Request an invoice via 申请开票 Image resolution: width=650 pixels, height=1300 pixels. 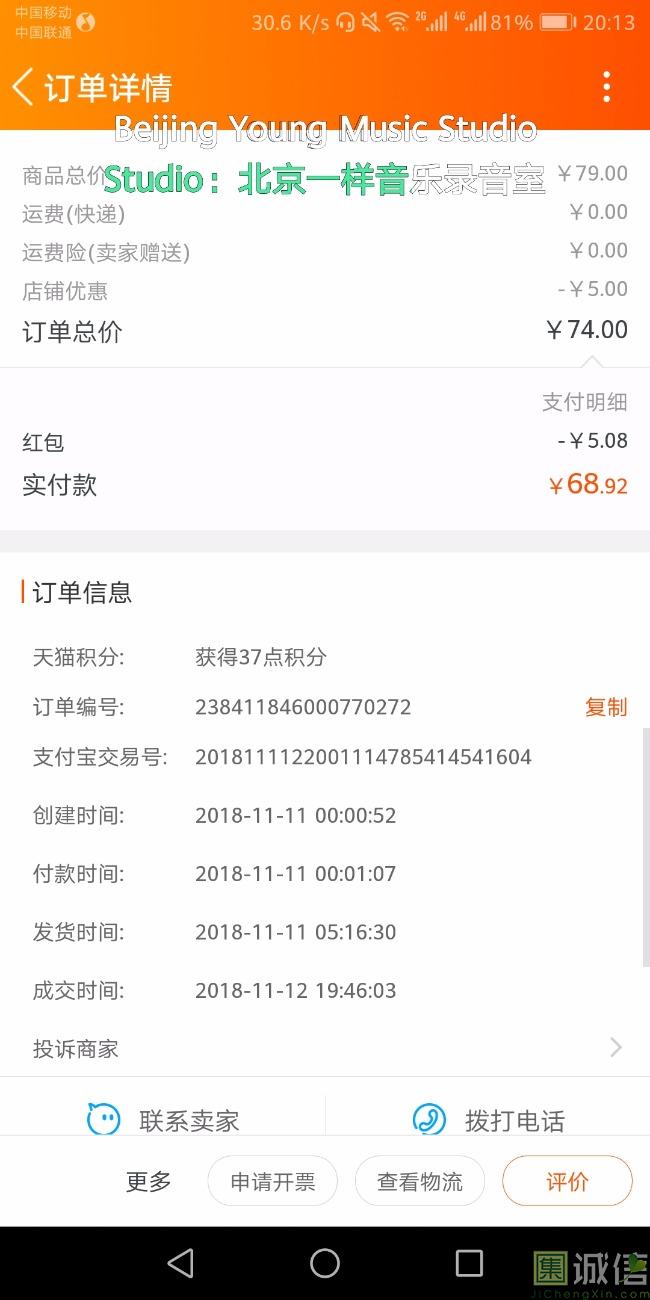(272, 1181)
